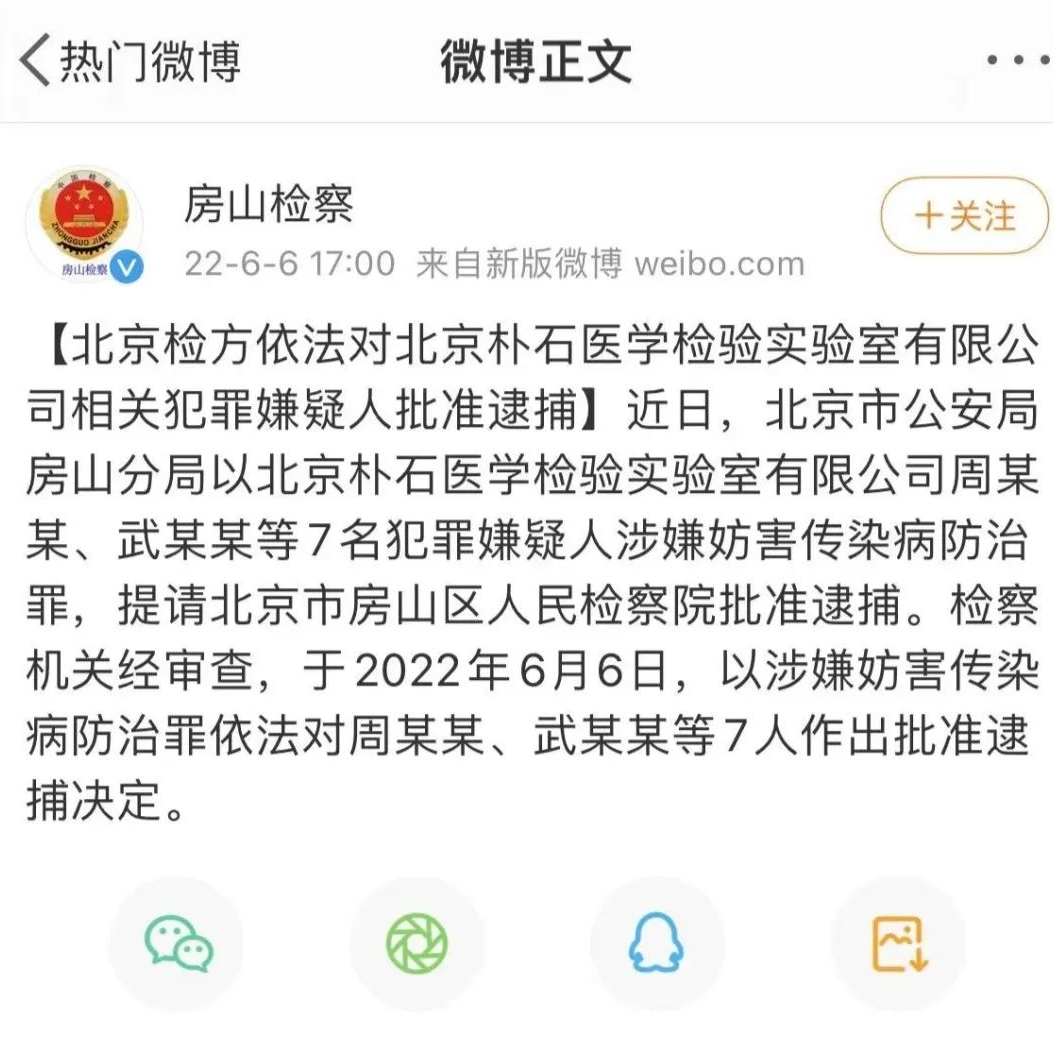Share the post to WeChat Moments

(x=417, y=943)
